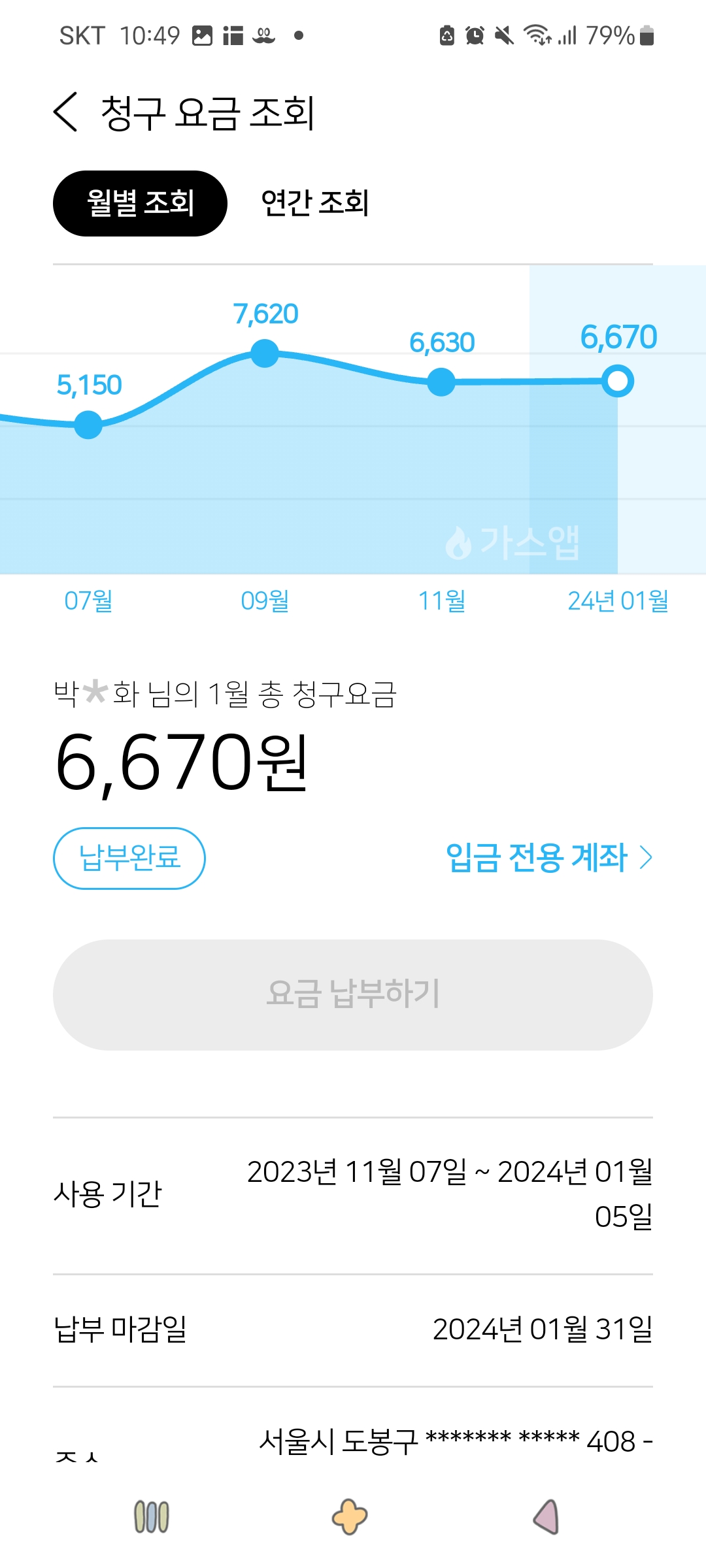This screenshot has width=706, height=1568.
Task: Go back from 청구 요금 조회 screen
Action: click(66, 112)
